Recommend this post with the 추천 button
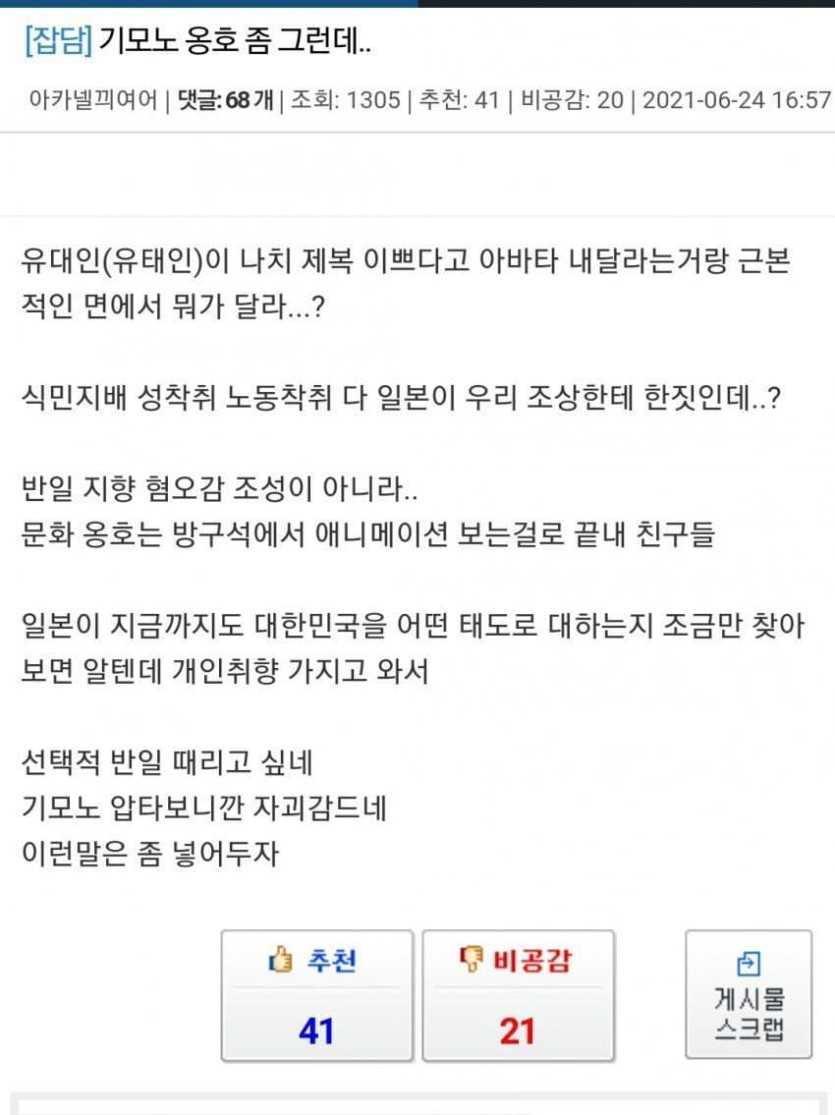Image resolution: width=835 pixels, height=1115 pixels. 316,995
